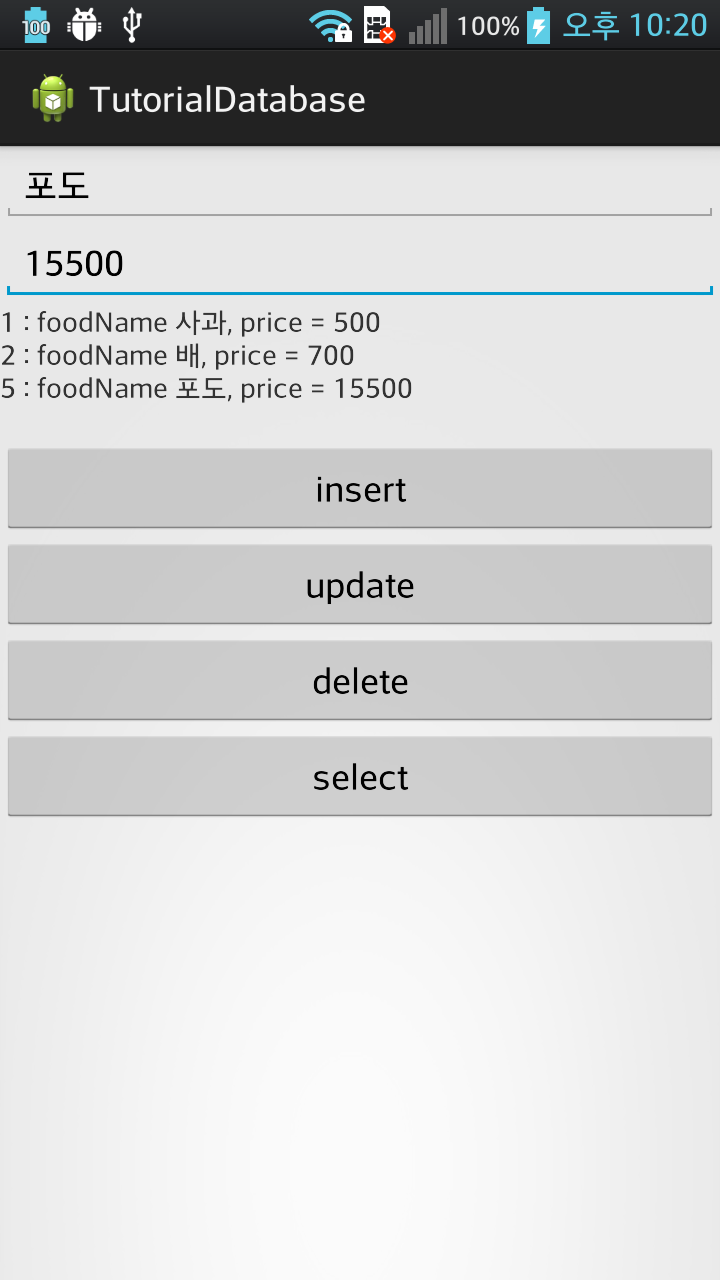Focus the price field showing 15500
Screen dimensions: 720x1280
360,264
